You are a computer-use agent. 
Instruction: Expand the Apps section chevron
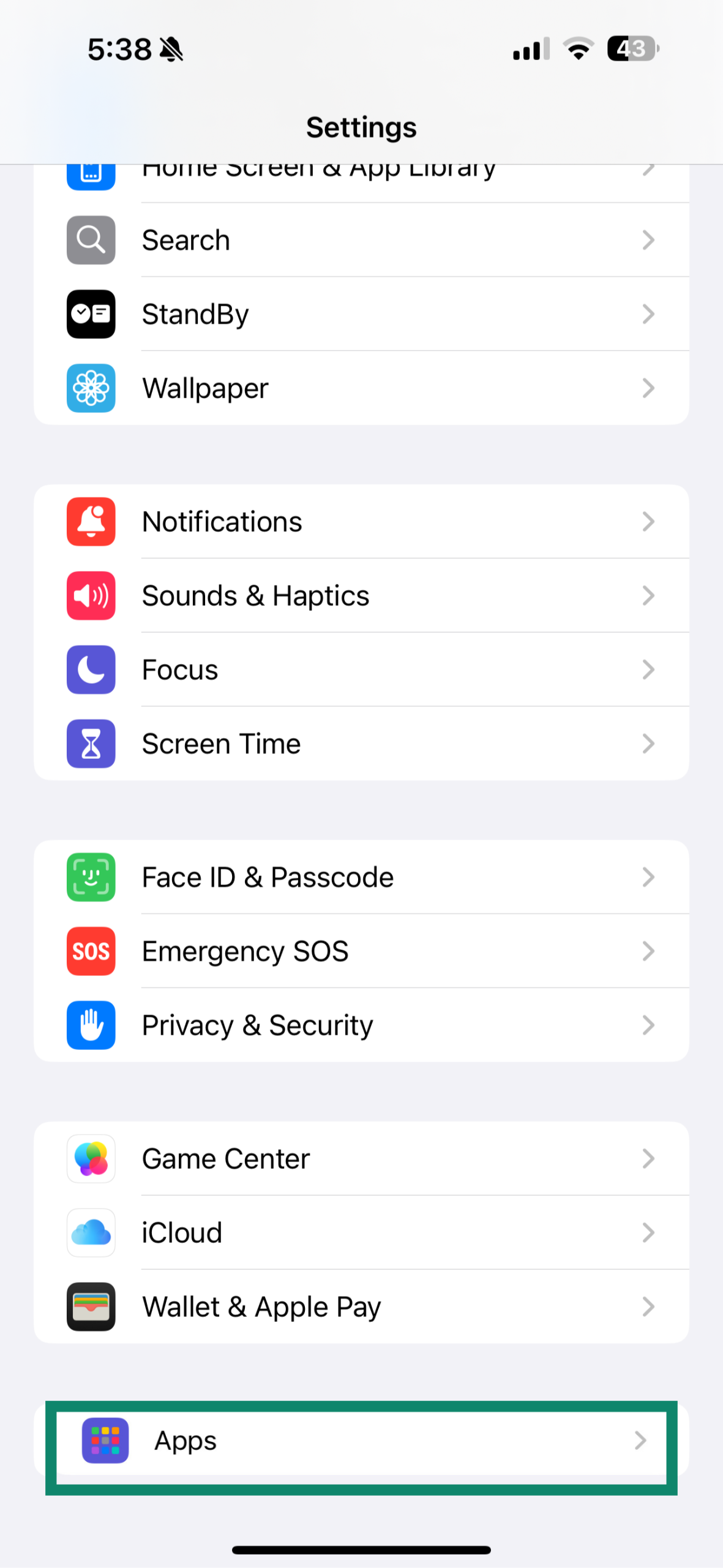pos(641,1441)
